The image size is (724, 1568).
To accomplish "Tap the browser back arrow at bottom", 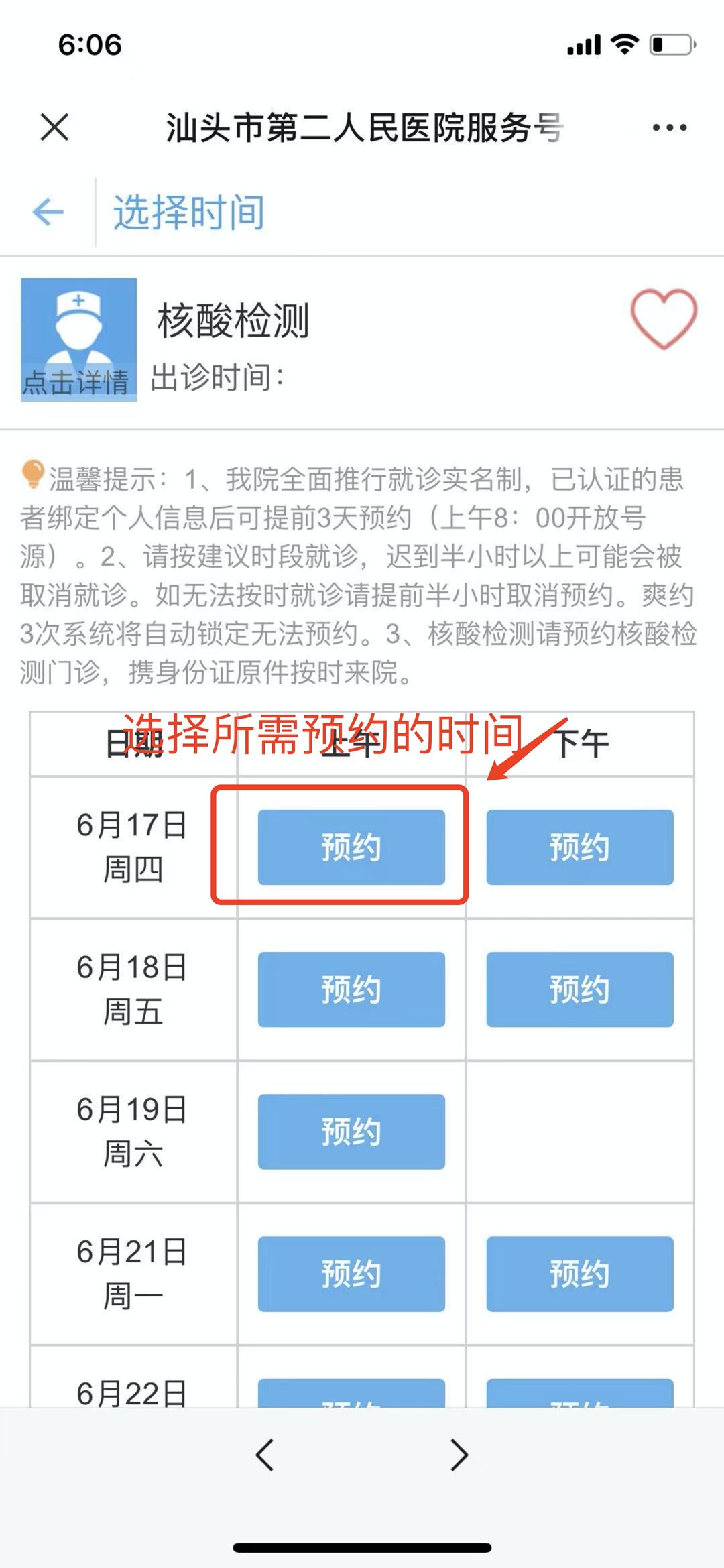I will coord(265,1455).
